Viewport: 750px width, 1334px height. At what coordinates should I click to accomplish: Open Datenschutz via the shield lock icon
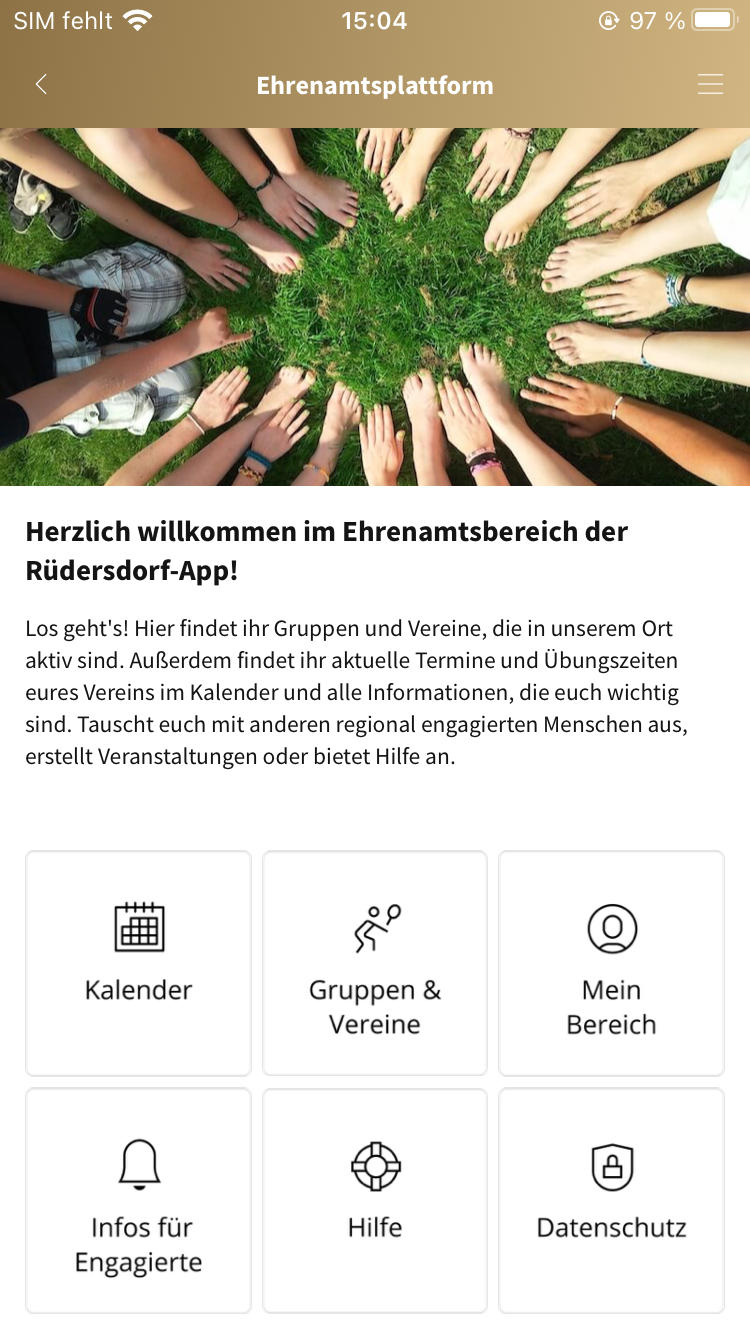(x=611, y=1164)
